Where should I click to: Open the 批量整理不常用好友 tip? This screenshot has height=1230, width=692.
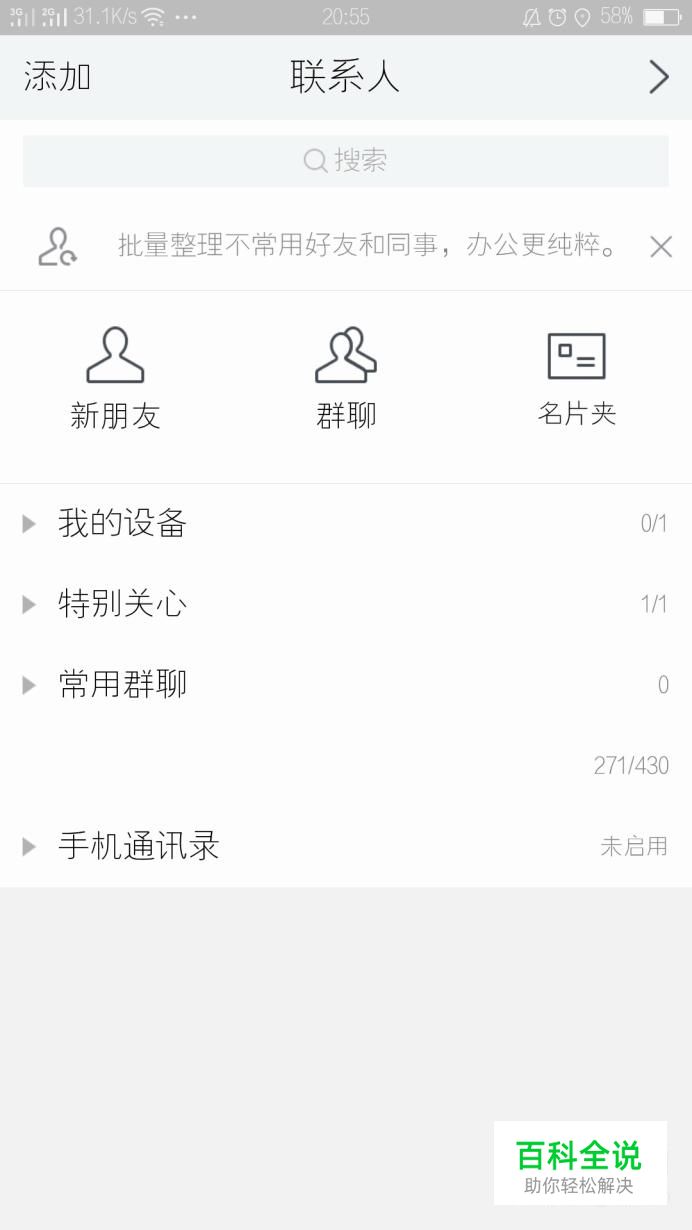point(367,246)
